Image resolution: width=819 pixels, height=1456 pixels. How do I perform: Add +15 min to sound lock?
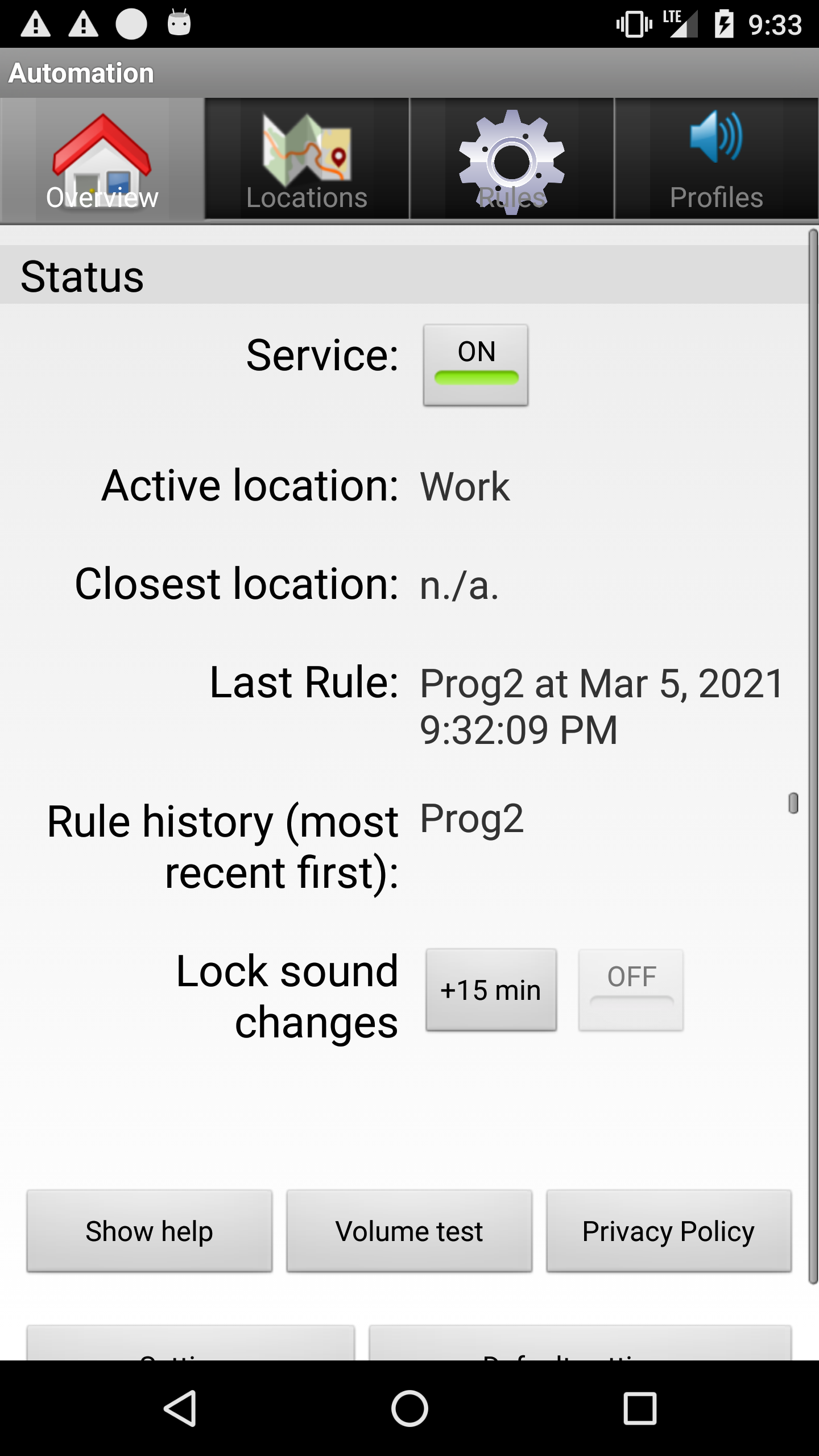pos(491,990)
